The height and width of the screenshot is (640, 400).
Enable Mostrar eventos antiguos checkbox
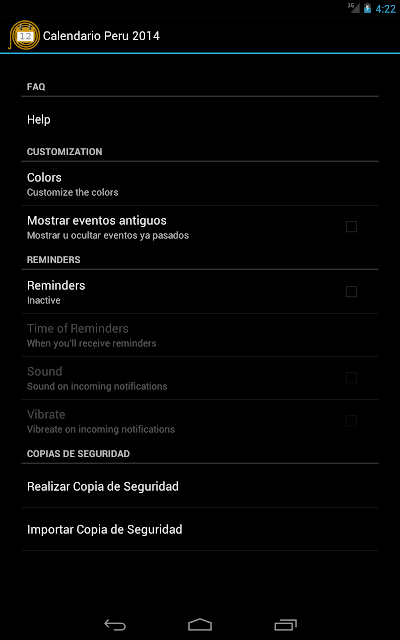[x=351, y=227]
